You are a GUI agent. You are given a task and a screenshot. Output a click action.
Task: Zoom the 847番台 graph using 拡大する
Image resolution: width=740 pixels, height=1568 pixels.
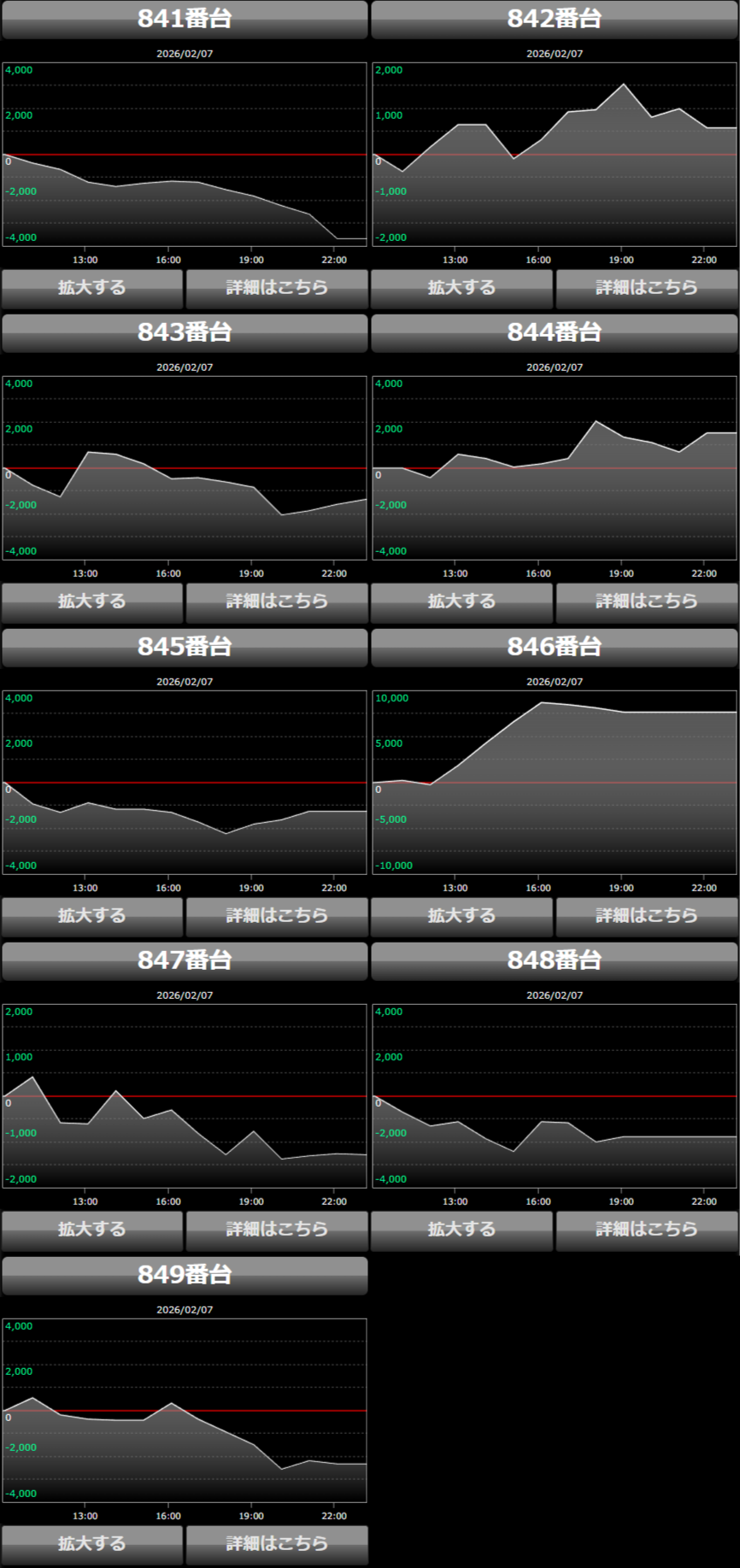pos(92,1230)
